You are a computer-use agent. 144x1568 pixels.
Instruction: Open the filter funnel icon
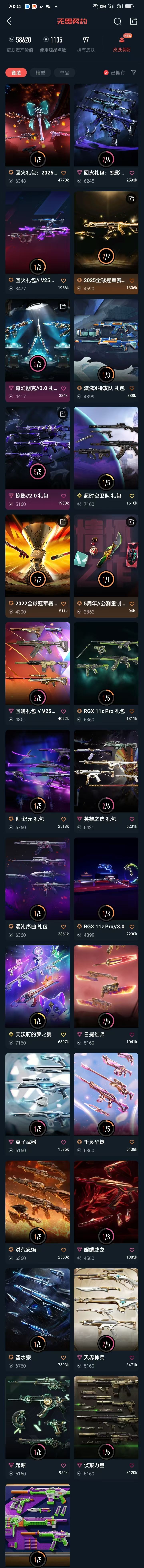pos(134,72)
